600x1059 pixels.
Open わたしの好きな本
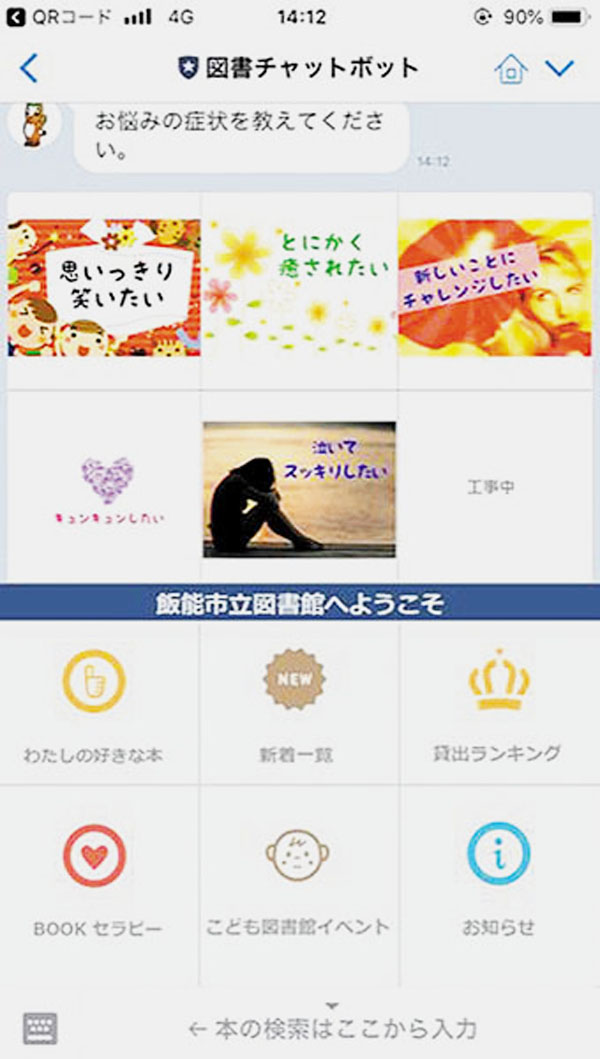tap(94, 705)
